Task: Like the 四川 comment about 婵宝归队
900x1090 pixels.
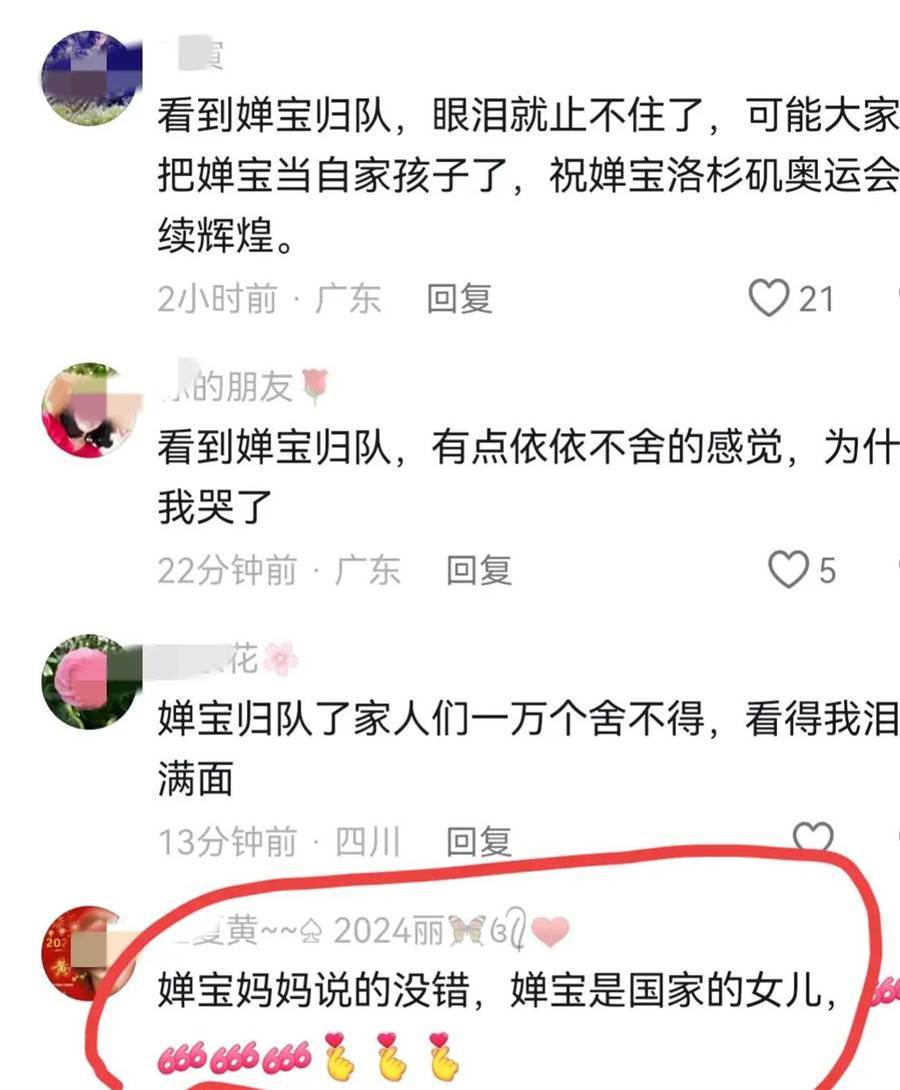Action: 812,838
